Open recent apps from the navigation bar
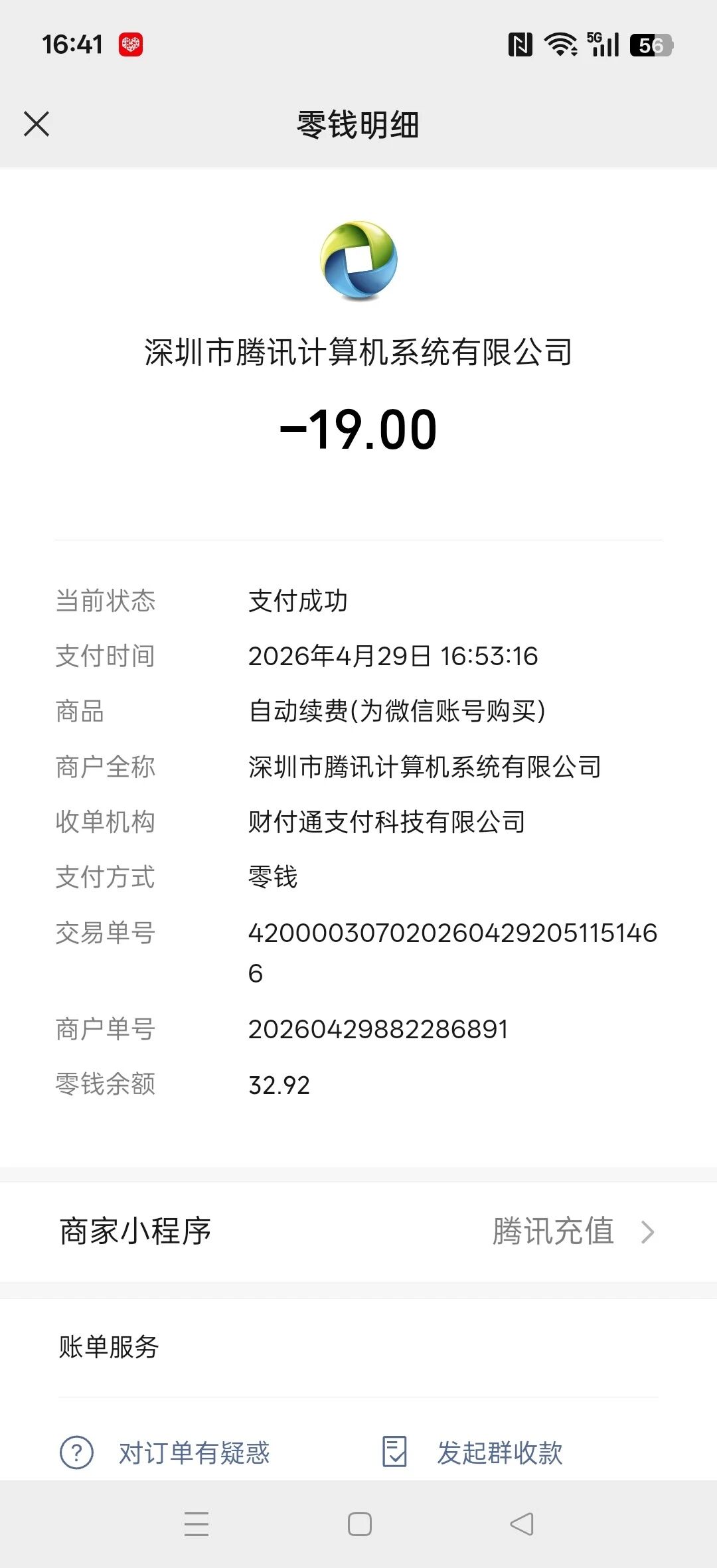The height and width of the screenshot is (1568, 717). [197, 1524]
